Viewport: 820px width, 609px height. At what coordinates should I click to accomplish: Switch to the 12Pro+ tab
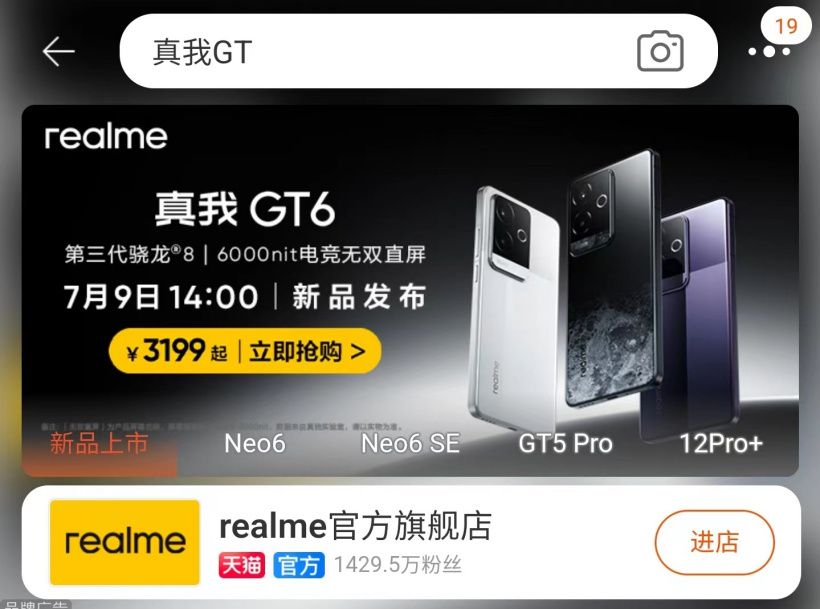[x=720, y=443]
